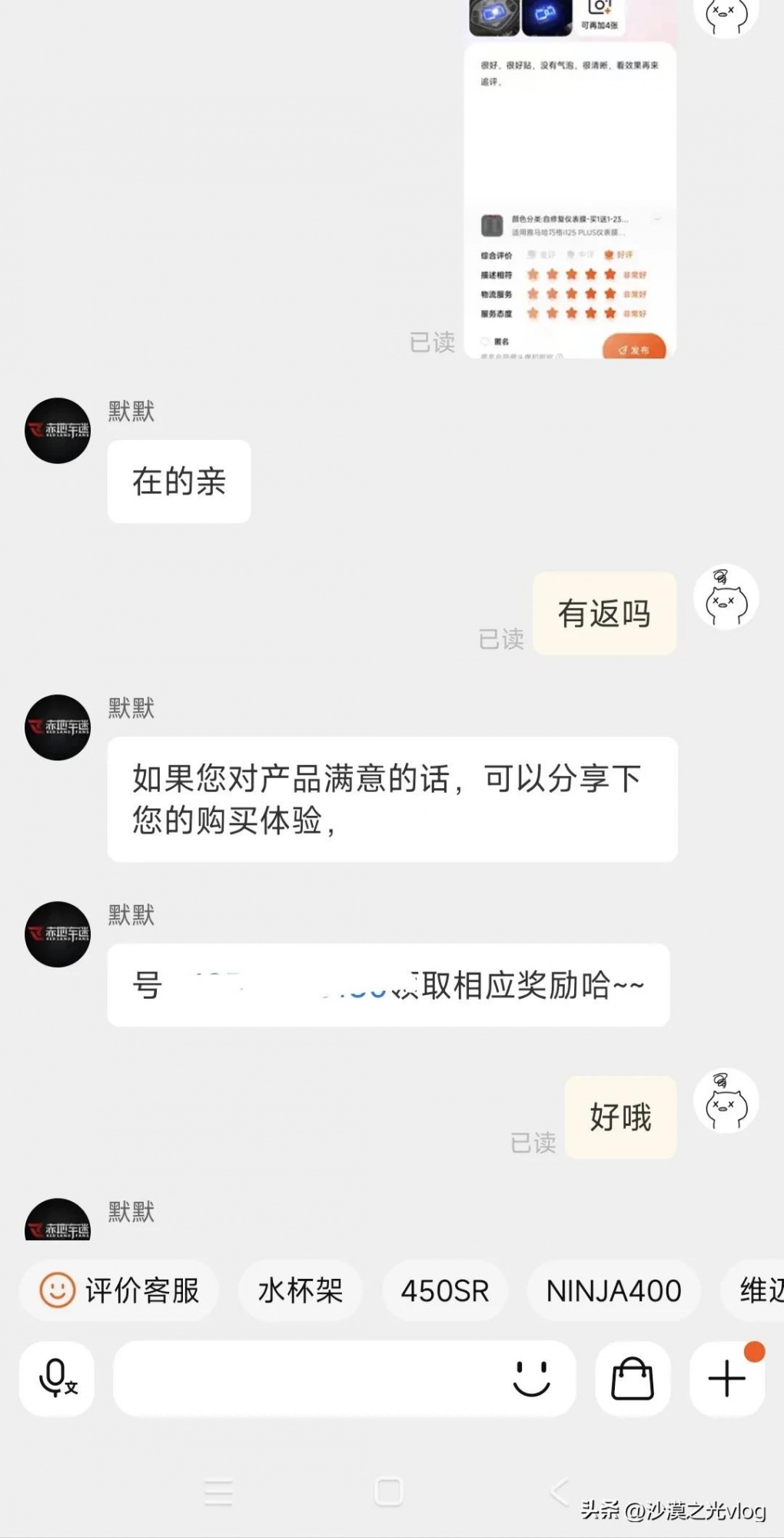Select the 水杯架 quick chip
The height and width of the screenshot is (1538, 784).
click(300, 1291)
